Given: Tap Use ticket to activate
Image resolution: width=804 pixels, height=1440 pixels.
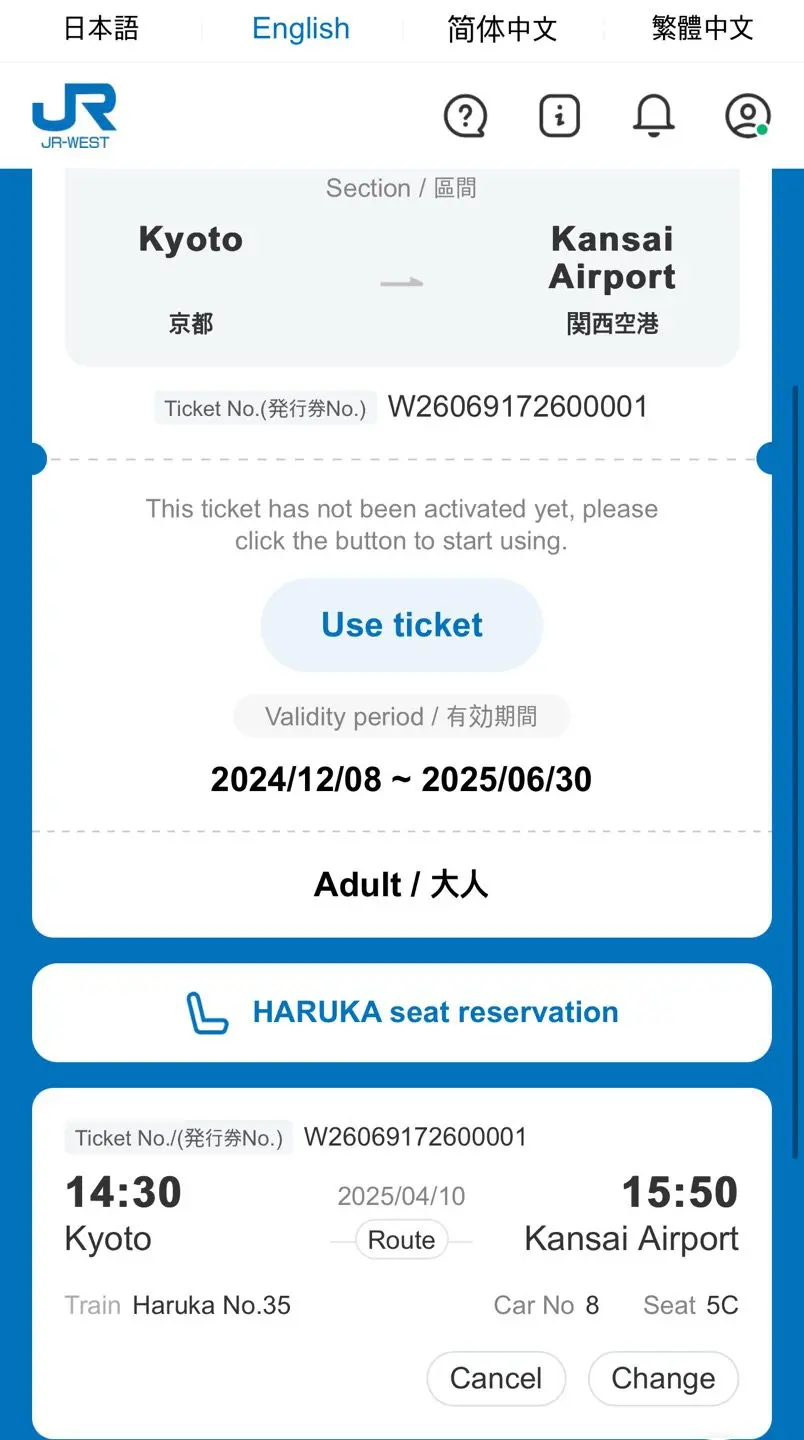Looking at the screenshot, I should pyautogui.click(x=402, y=625).
